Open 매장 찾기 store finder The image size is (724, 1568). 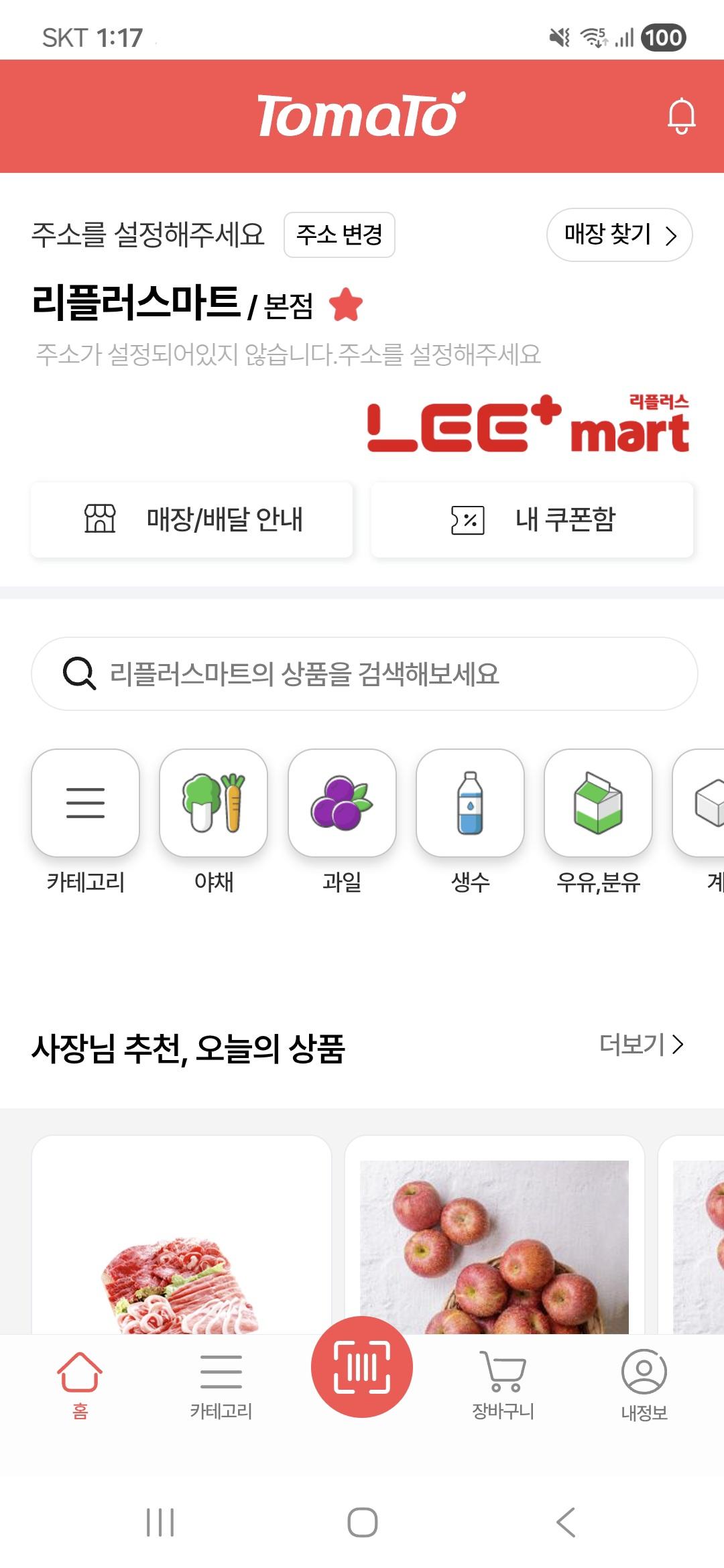619,235
